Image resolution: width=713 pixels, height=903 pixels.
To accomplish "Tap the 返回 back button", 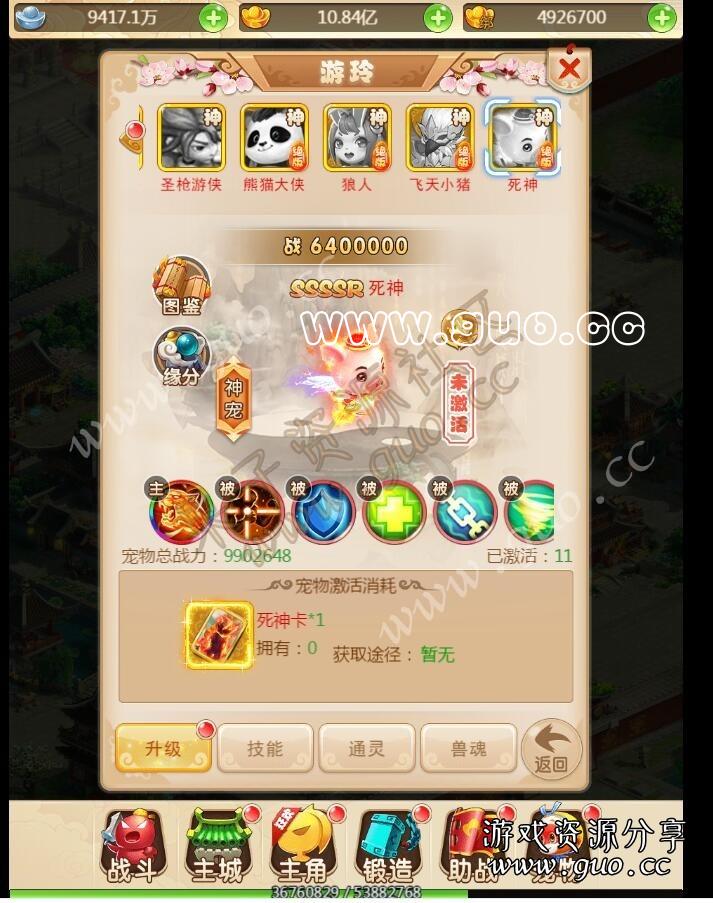I will pyautogui.click(x=552, y=750).
